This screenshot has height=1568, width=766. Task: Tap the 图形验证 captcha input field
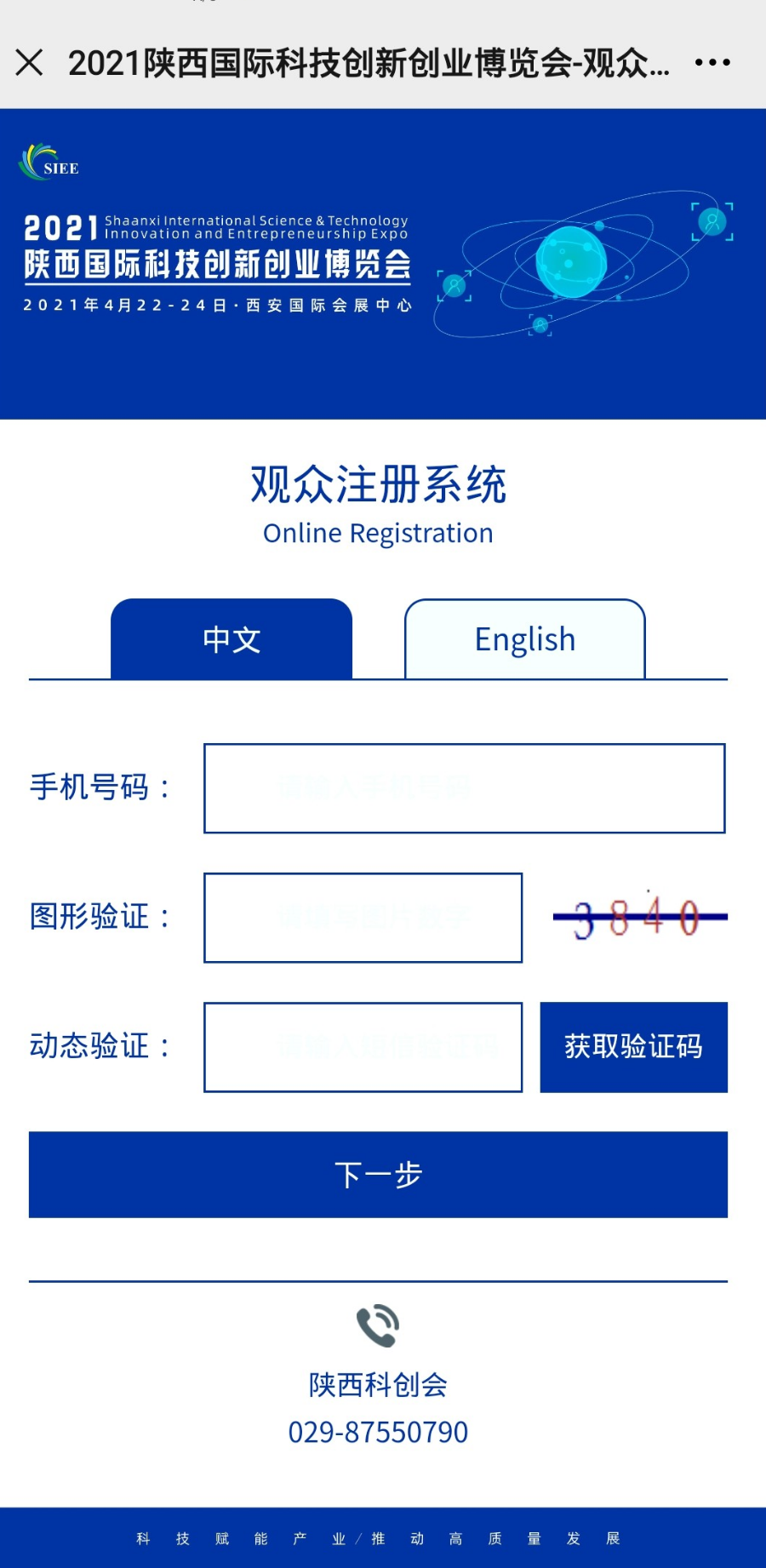[x=363, y=918]
